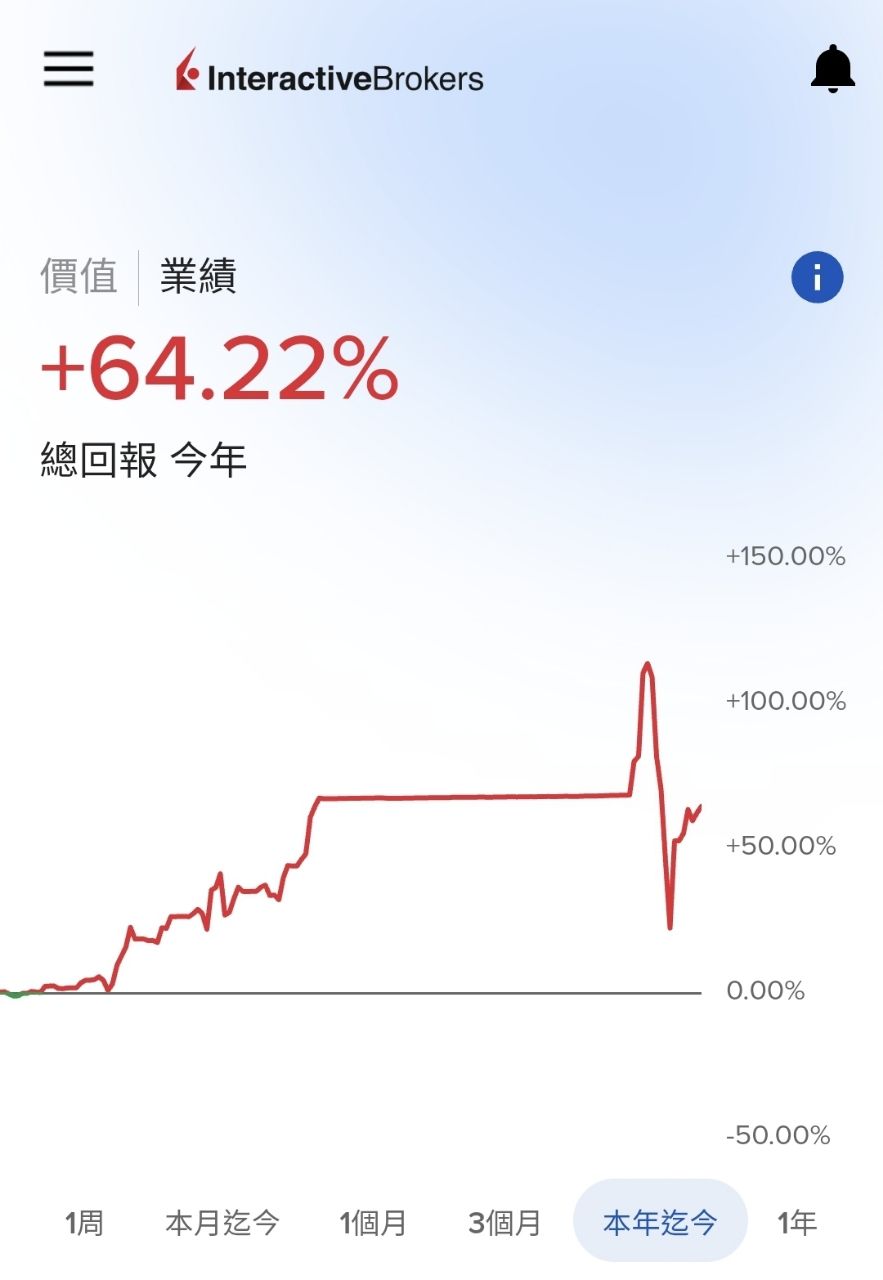Switch chart to 1年
The height and width of the screenshot is (1280, 883).
click(797, 1222)
